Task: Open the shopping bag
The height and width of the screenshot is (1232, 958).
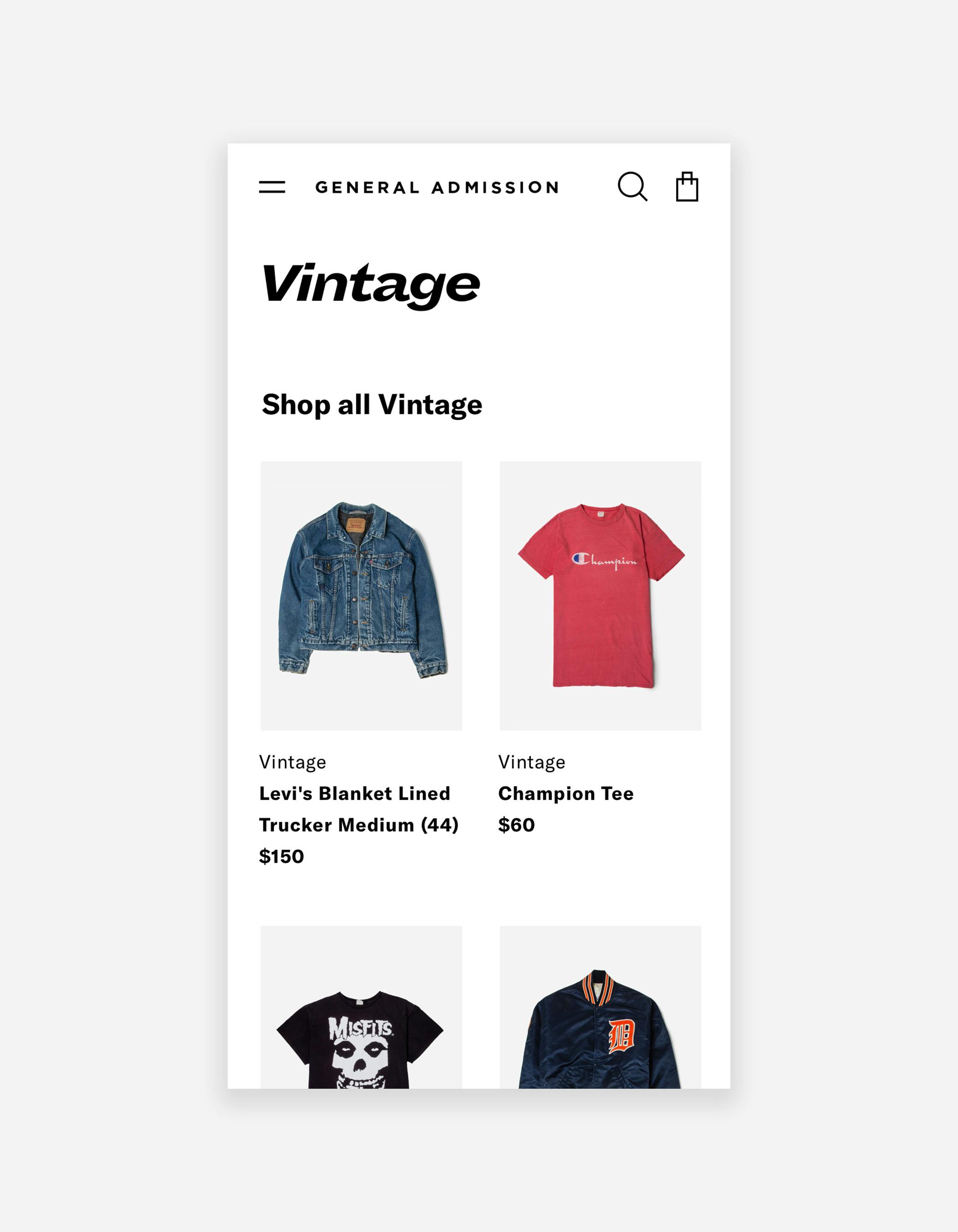Action: pos(687,187)
